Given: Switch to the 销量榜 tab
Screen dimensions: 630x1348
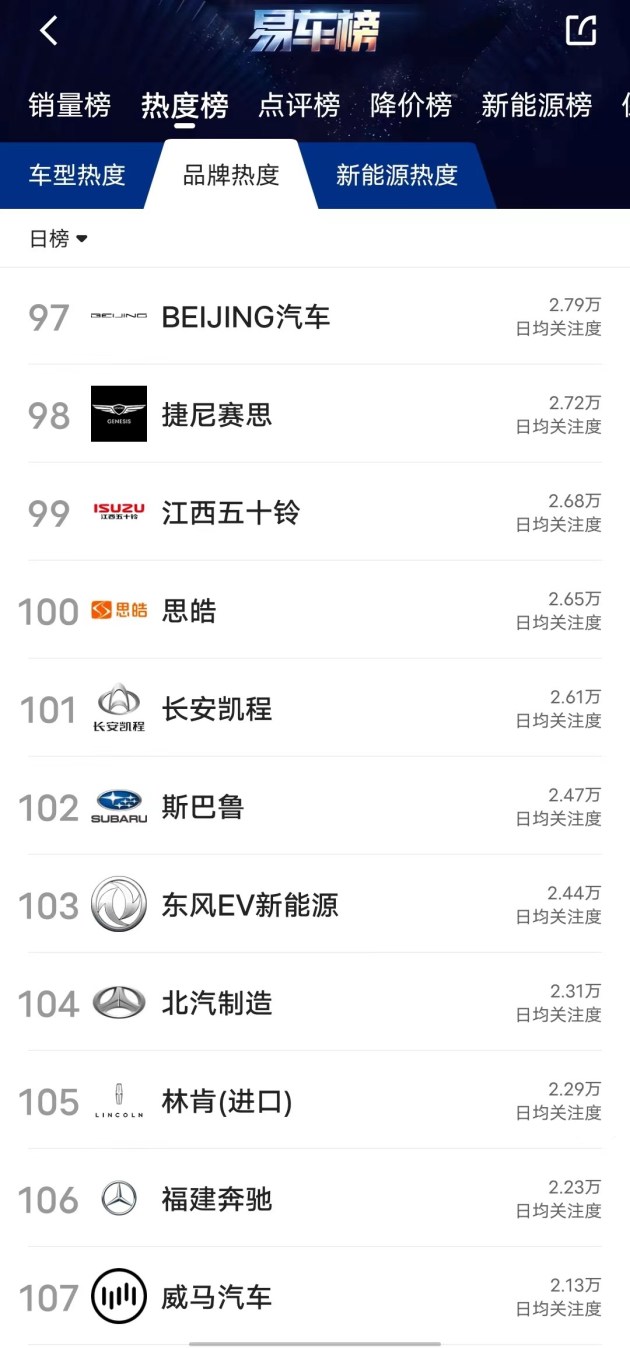Looking at the screenshot, I should click(69, 105).
